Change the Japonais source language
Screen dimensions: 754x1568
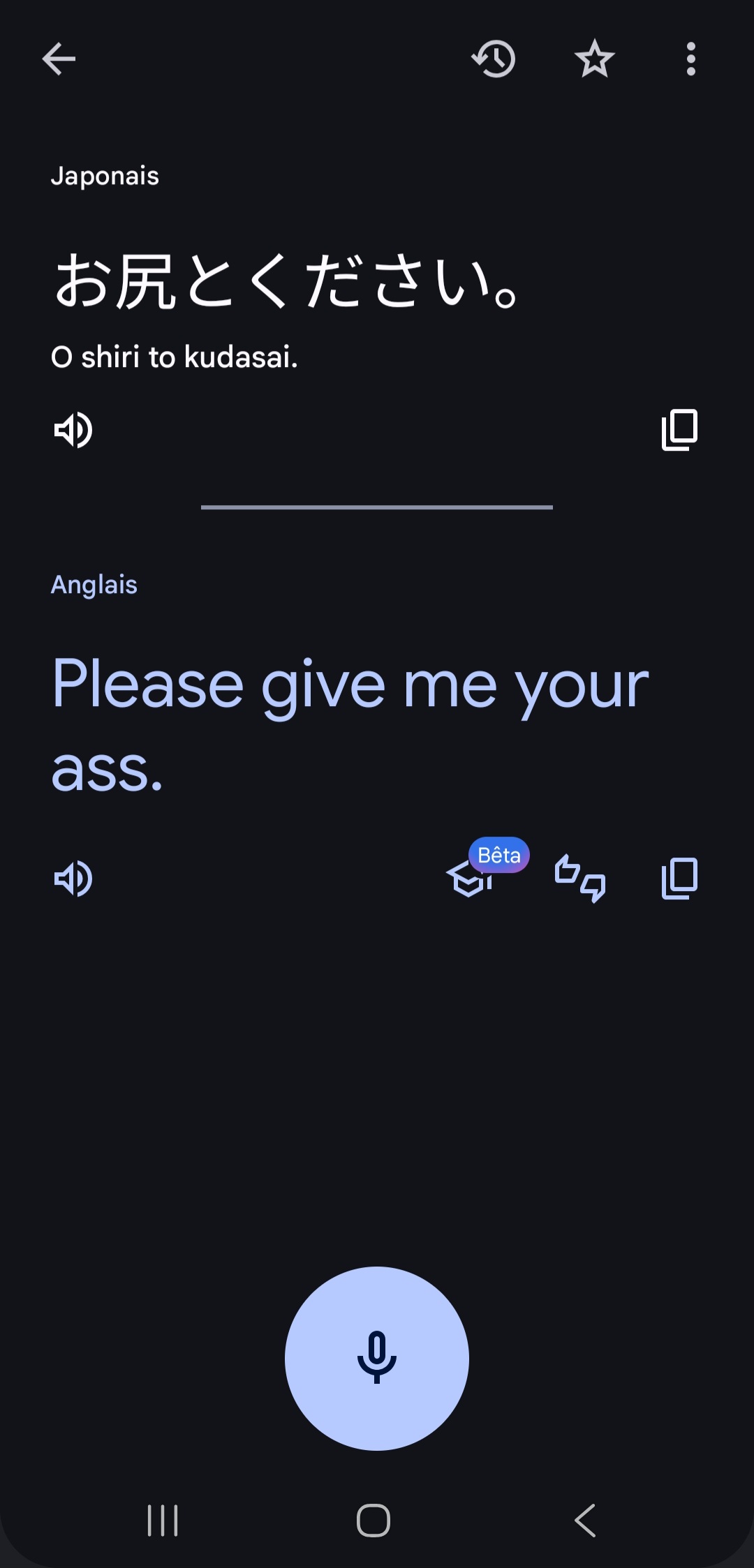click(105, 176)
